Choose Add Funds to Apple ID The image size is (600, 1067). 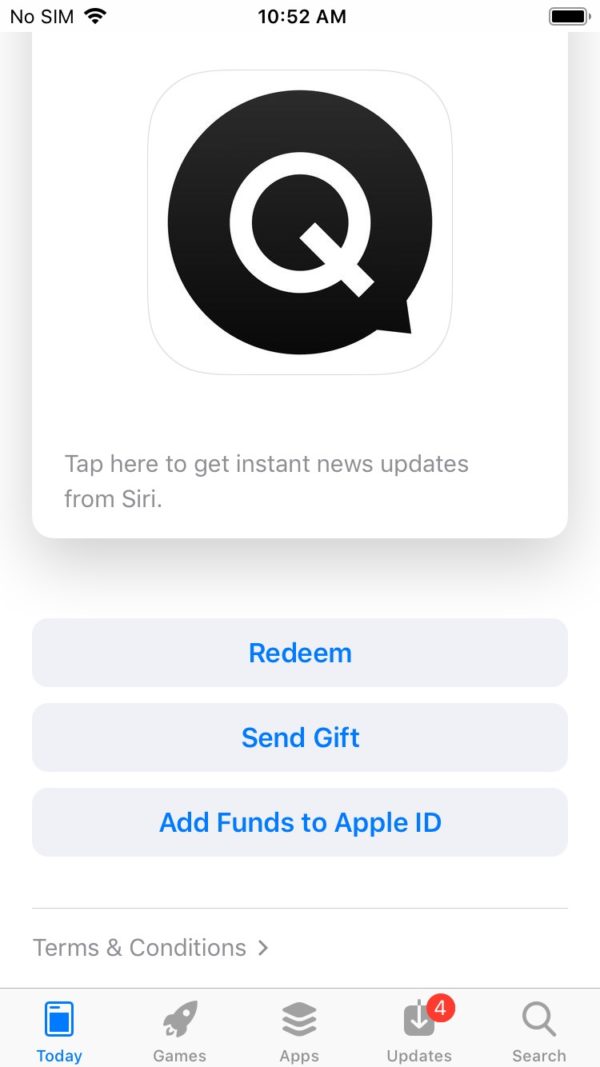pyautogui.click(x=300, y=823)
